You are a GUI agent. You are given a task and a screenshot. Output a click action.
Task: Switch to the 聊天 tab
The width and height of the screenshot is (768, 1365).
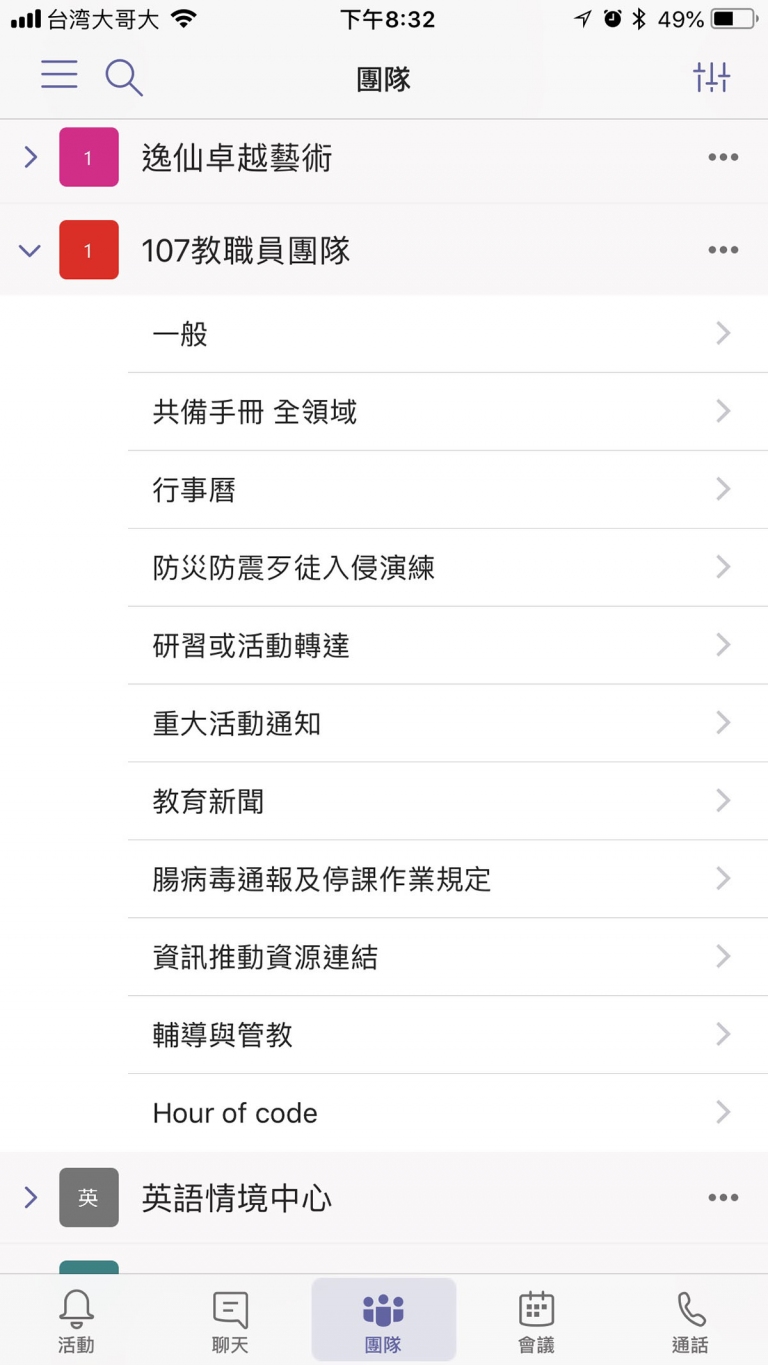coord(230,1320)
